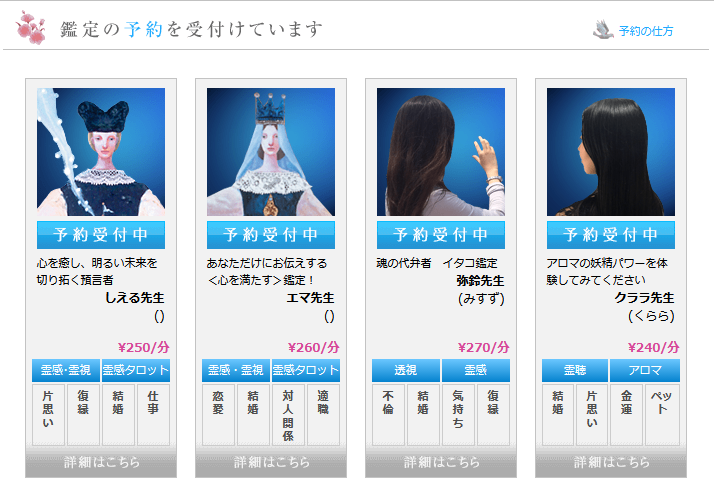Select the 透視 tag on 弥鈴先生's card

(406, 370)
